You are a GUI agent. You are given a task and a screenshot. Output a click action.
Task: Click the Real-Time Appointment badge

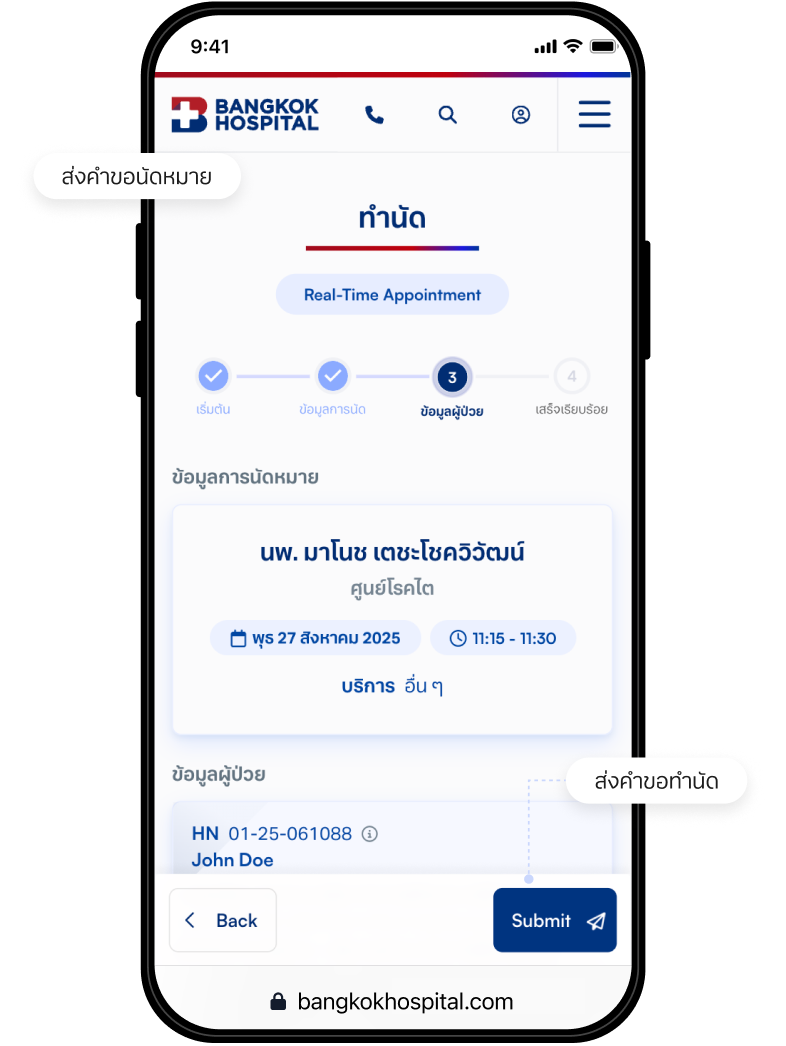click(x=391, y=294)
